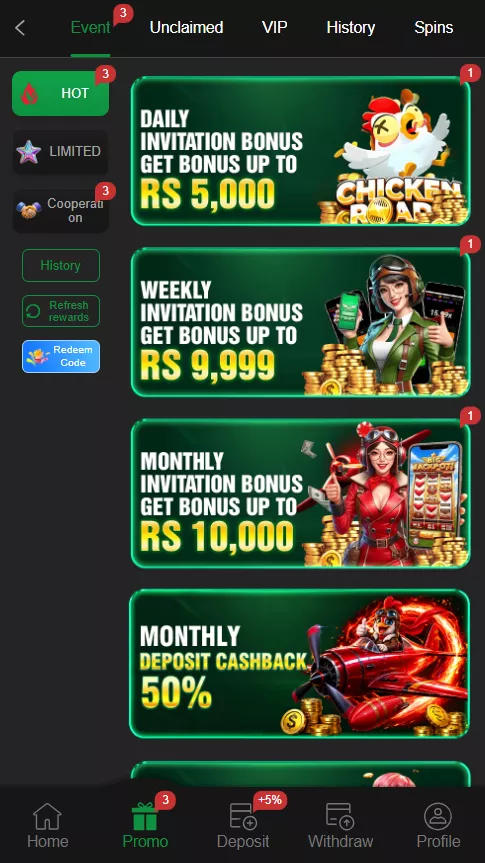
Task: Open the Withdraw tab
Action: point(340,826)
